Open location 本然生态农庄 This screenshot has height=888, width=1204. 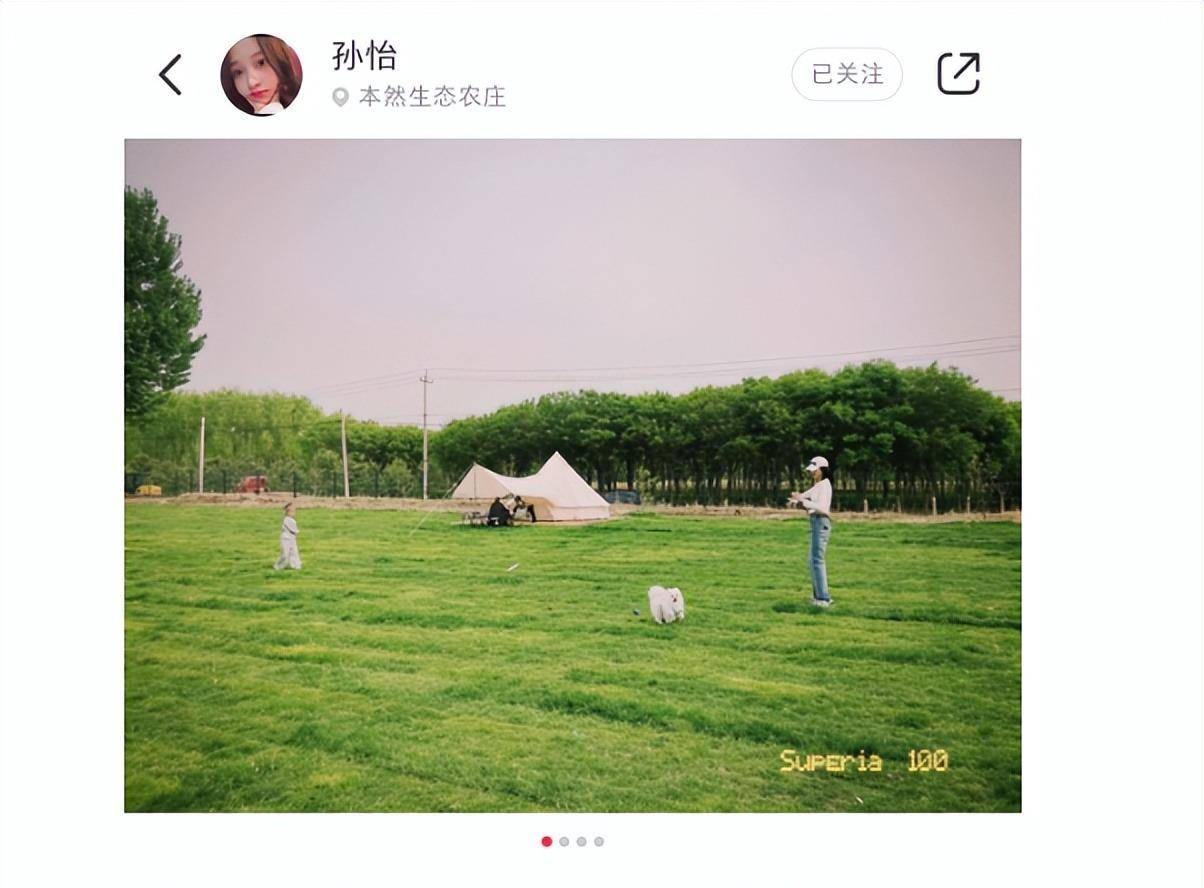[x=431, y=97]
